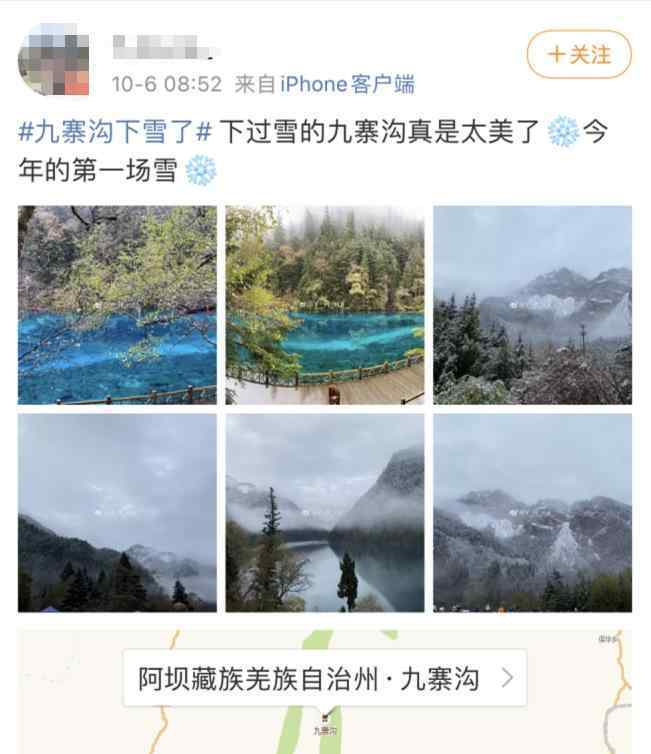651x754 pixels.
Task: View fifth photo of lake reflecting mountains
Action: [325, 512]
